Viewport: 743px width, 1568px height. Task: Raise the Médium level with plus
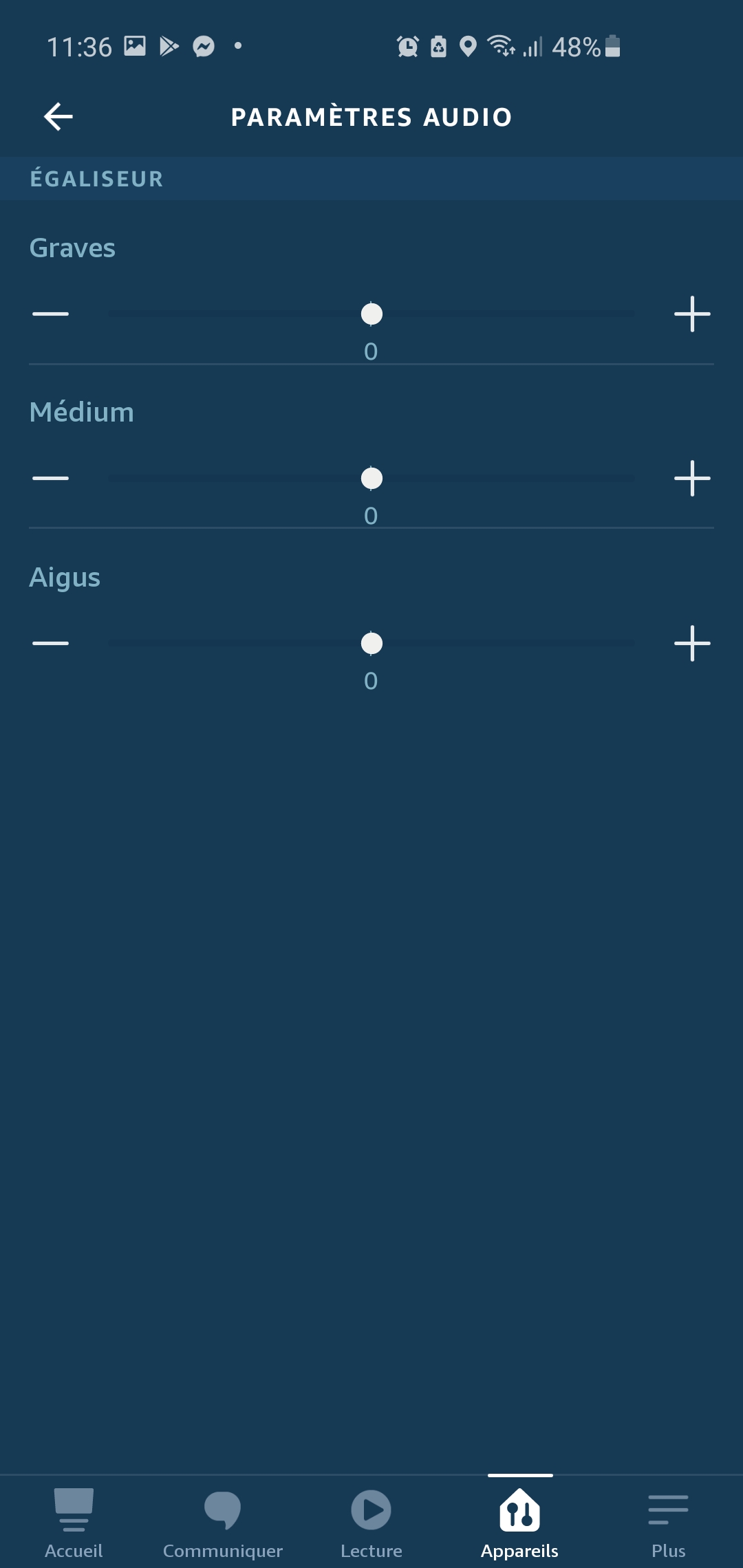(692, 478)
